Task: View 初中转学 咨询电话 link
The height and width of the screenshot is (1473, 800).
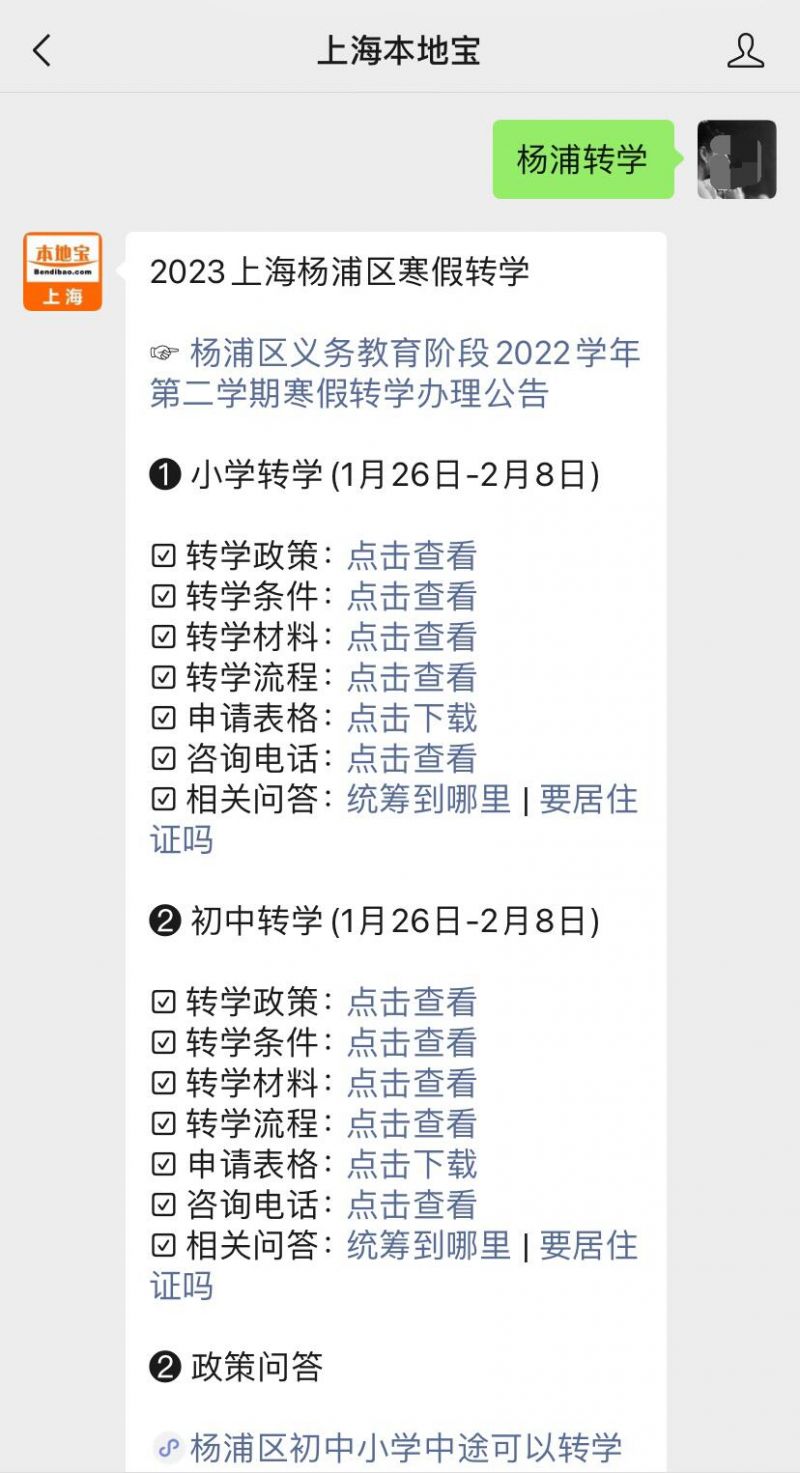Action: [412, 1205]
